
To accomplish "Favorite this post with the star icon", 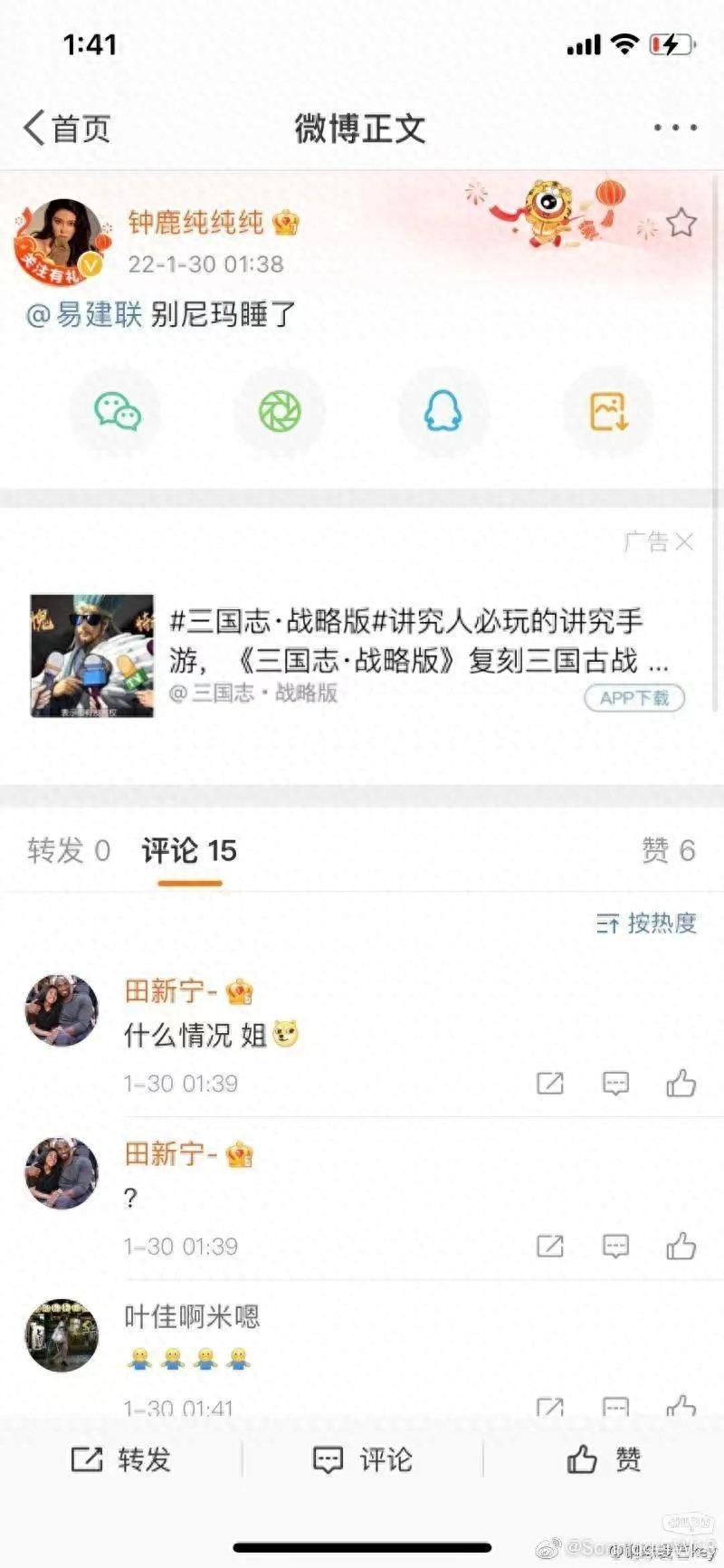I will [x=681, y=223].
